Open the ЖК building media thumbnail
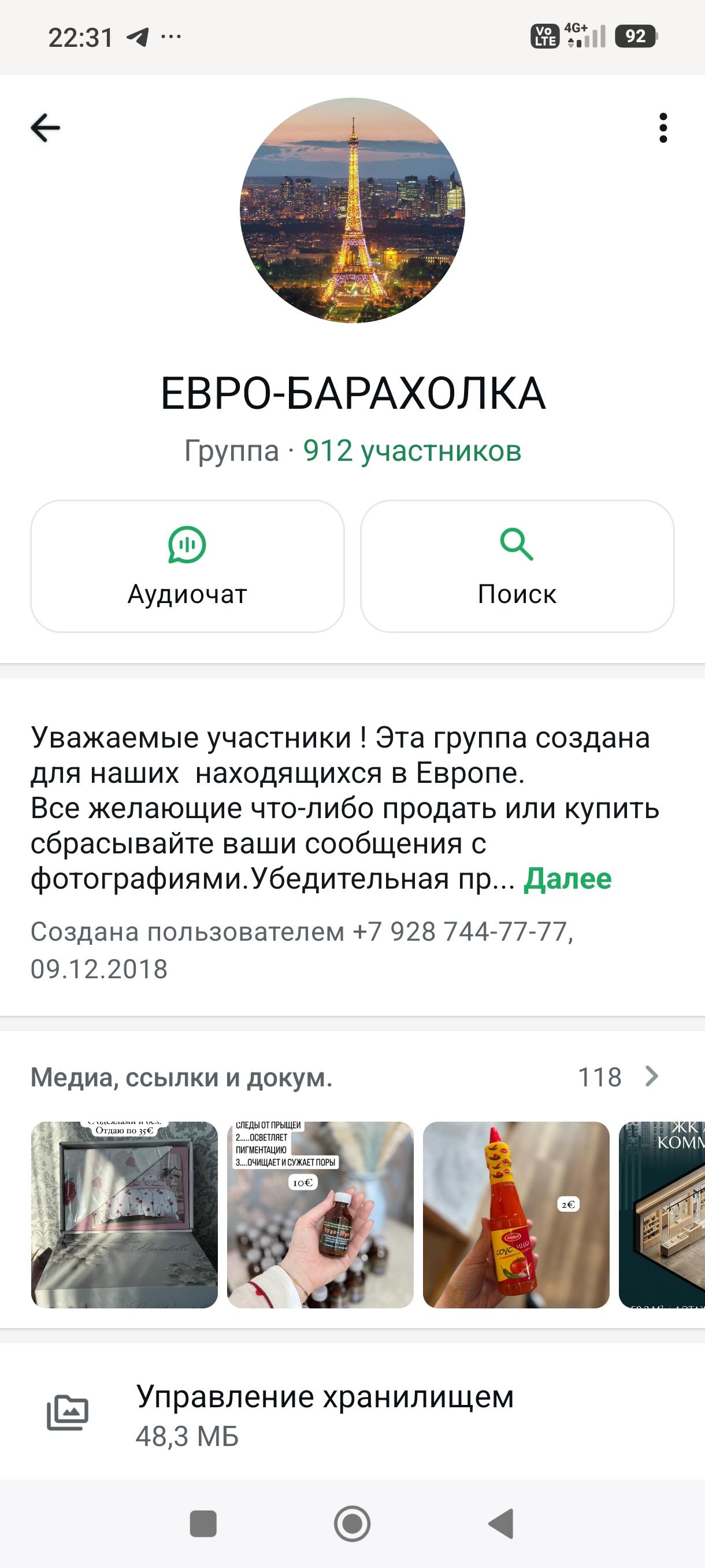 click(662, 1214)
